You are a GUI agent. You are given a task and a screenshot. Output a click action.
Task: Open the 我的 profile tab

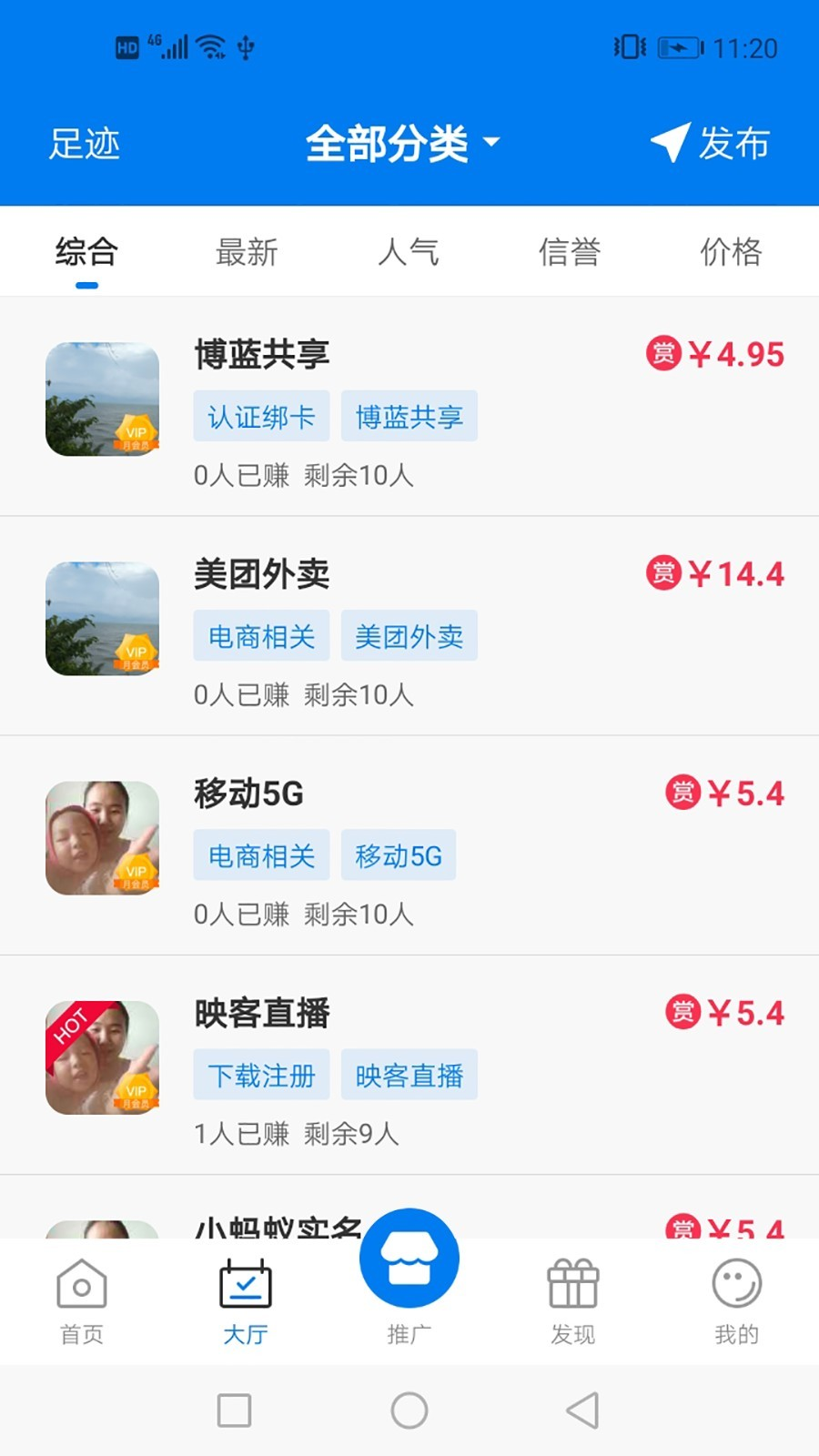(x=736, y=1301)
